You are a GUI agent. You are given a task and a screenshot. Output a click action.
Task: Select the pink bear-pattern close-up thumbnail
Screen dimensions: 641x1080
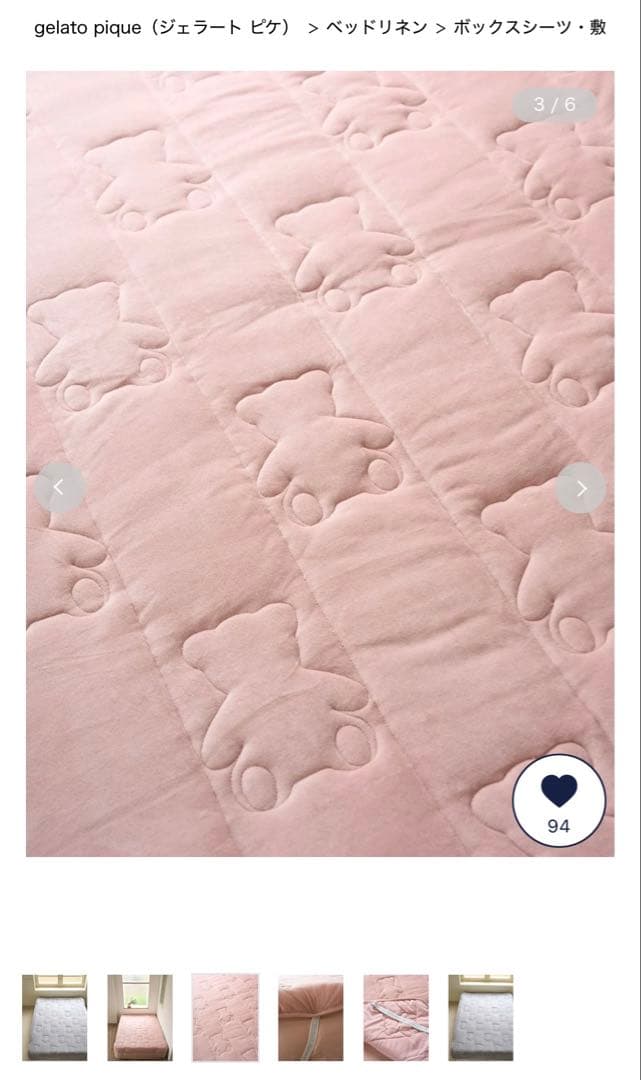coord(225,1017)
